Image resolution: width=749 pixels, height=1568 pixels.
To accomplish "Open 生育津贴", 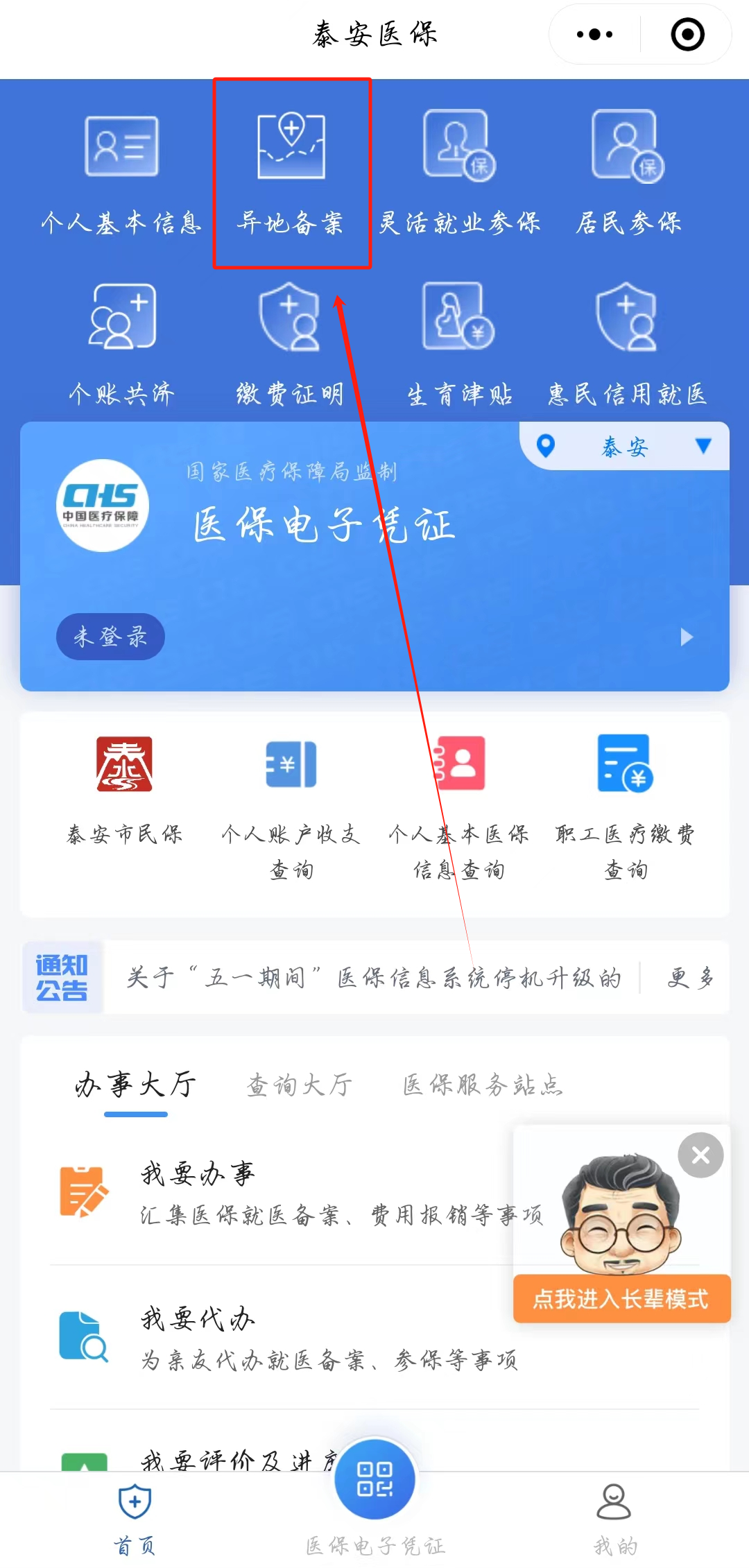I will pyautogui.click(x=459, y=345).
